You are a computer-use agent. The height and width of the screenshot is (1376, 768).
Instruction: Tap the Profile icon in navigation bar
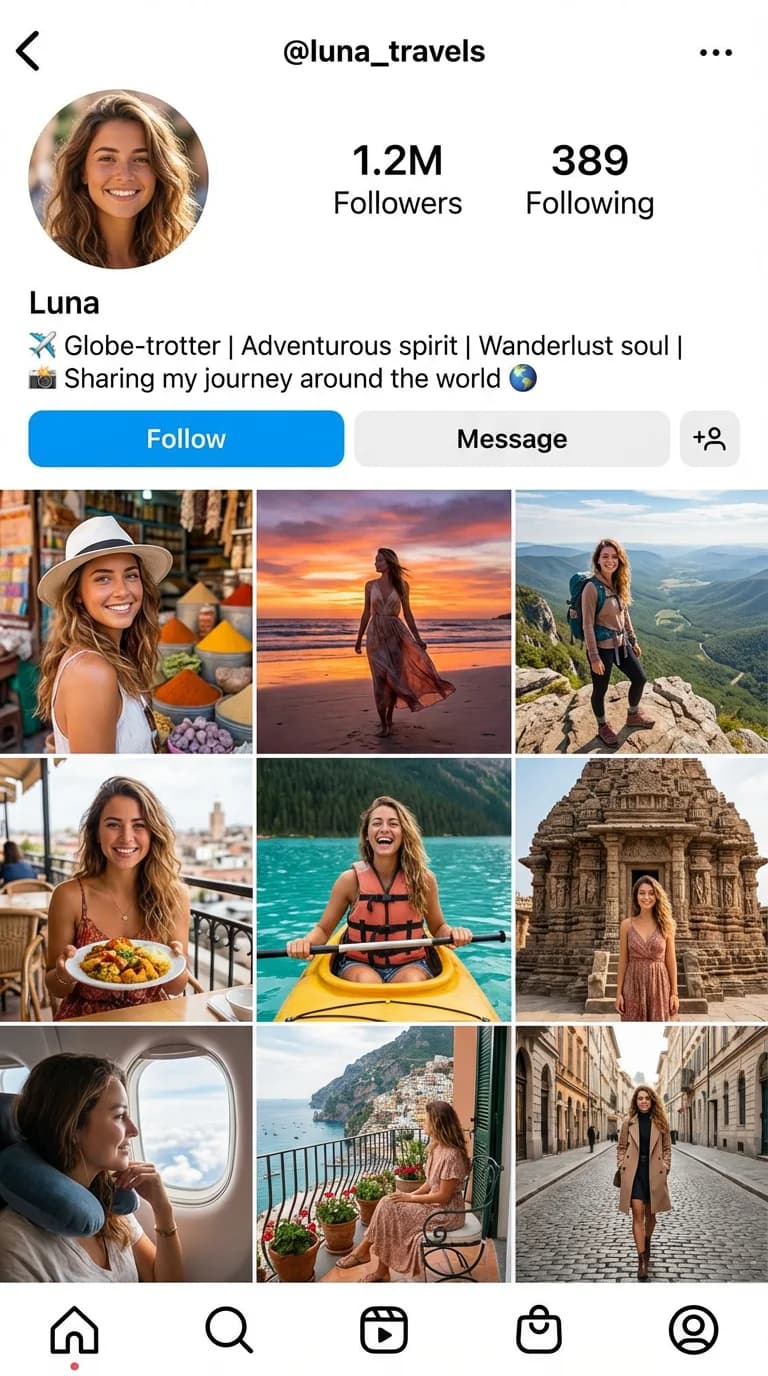pyautogui.click(x=692, y=1330)
